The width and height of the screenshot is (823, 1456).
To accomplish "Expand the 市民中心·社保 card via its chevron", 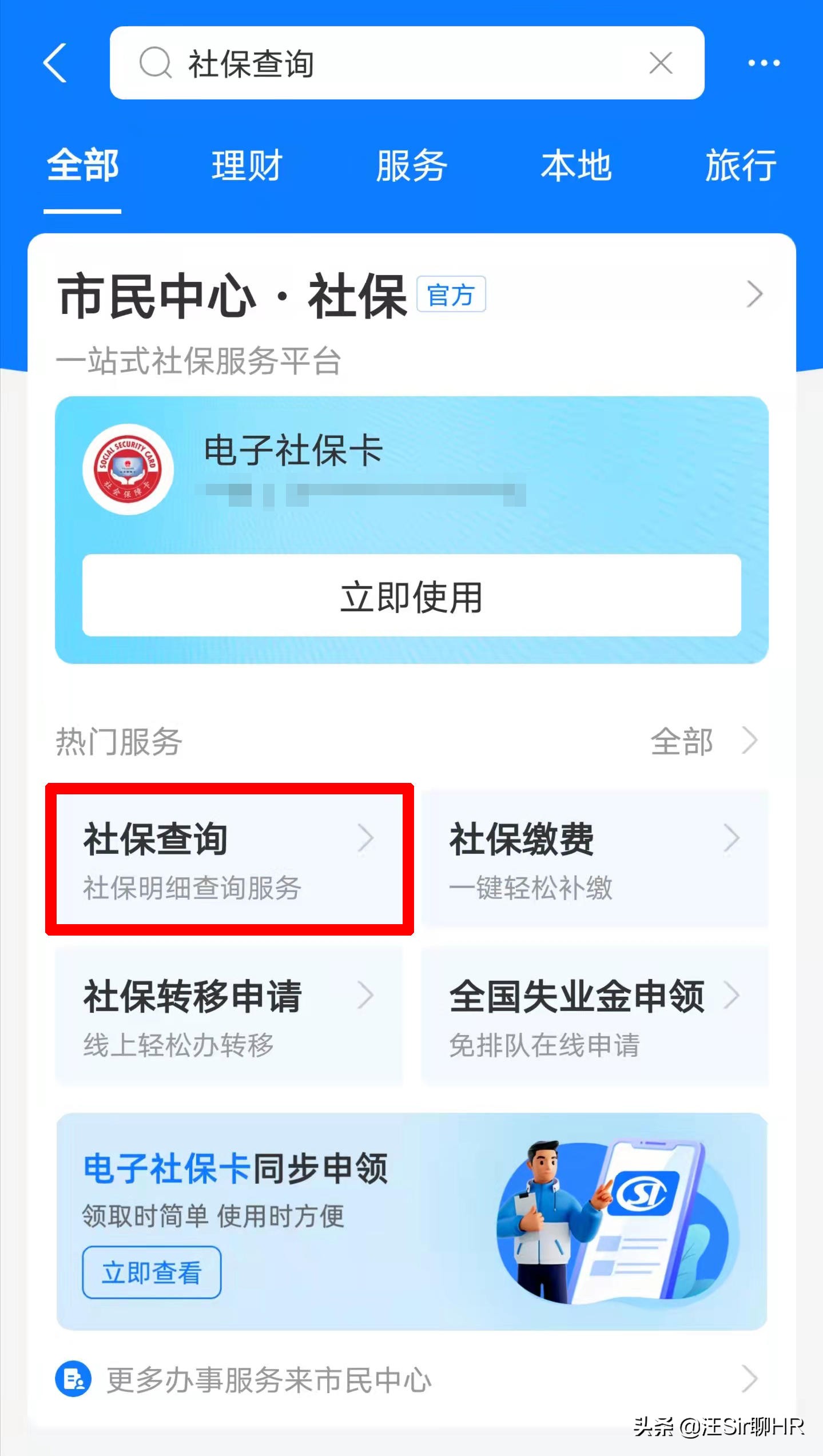I will point(756,295).
